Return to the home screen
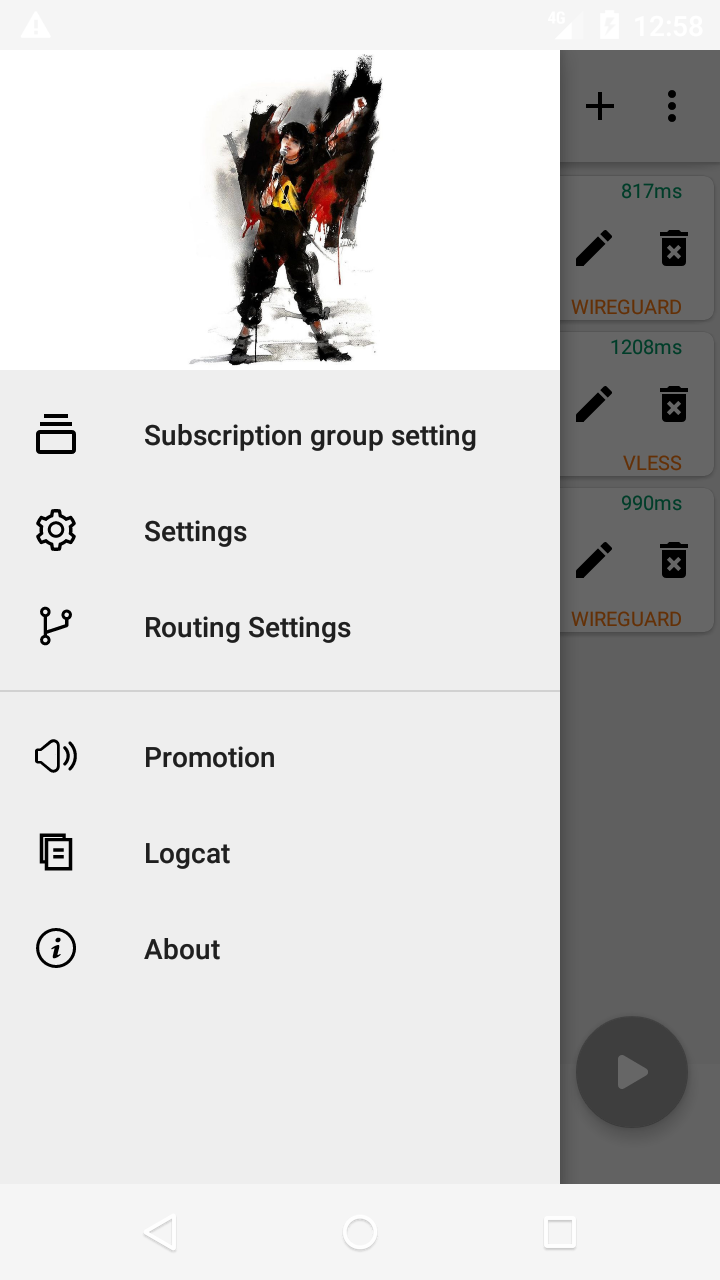Viewport: 720px width, 1280px height. (360, 1232)
